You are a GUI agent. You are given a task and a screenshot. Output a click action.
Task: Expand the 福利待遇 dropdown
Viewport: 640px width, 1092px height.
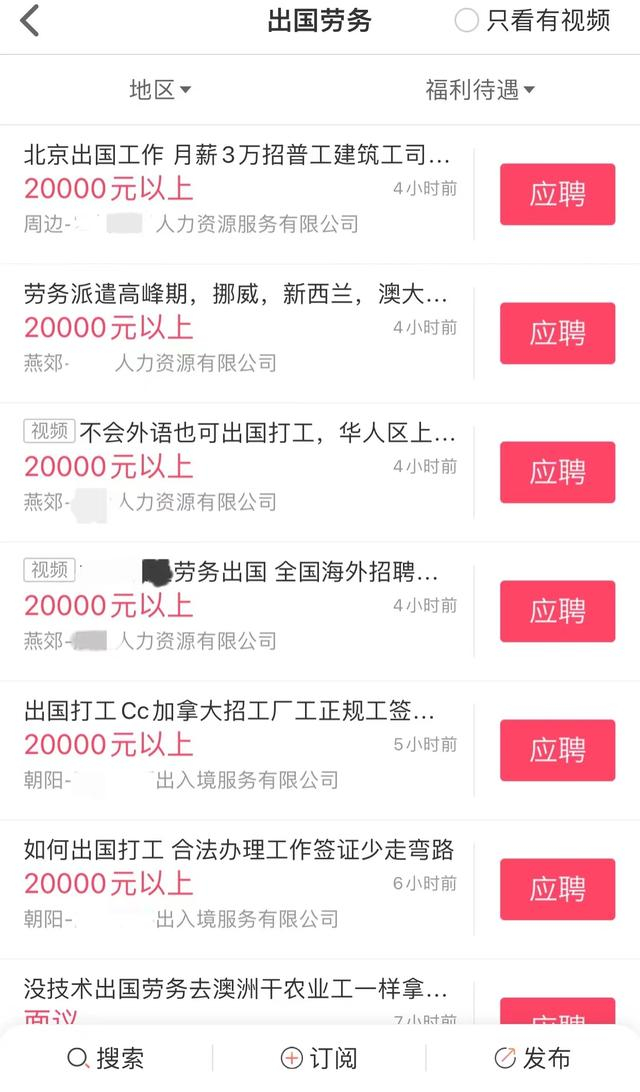[480, 90]
